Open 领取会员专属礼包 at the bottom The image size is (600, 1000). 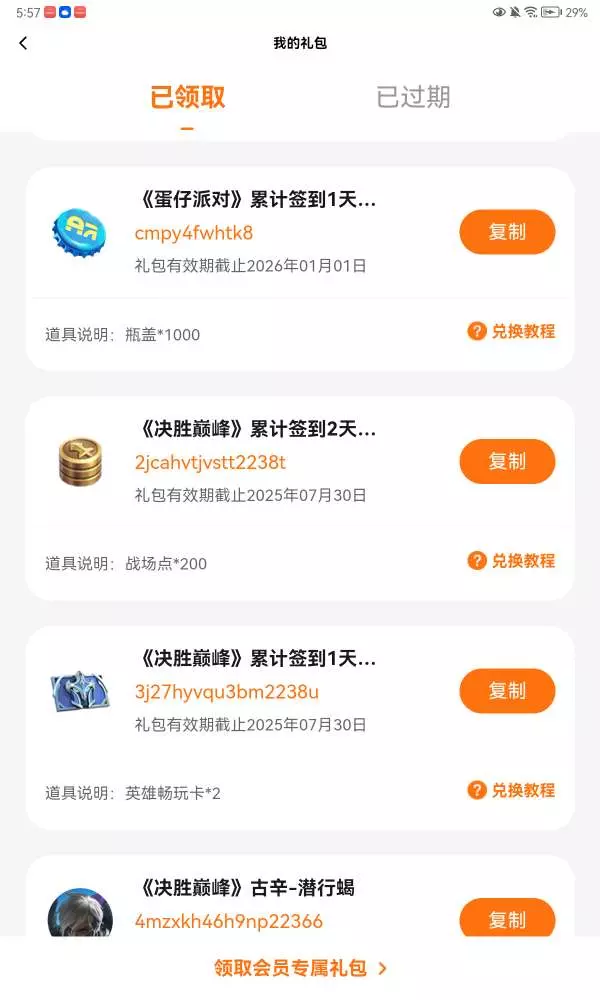[x=300, y=968]
